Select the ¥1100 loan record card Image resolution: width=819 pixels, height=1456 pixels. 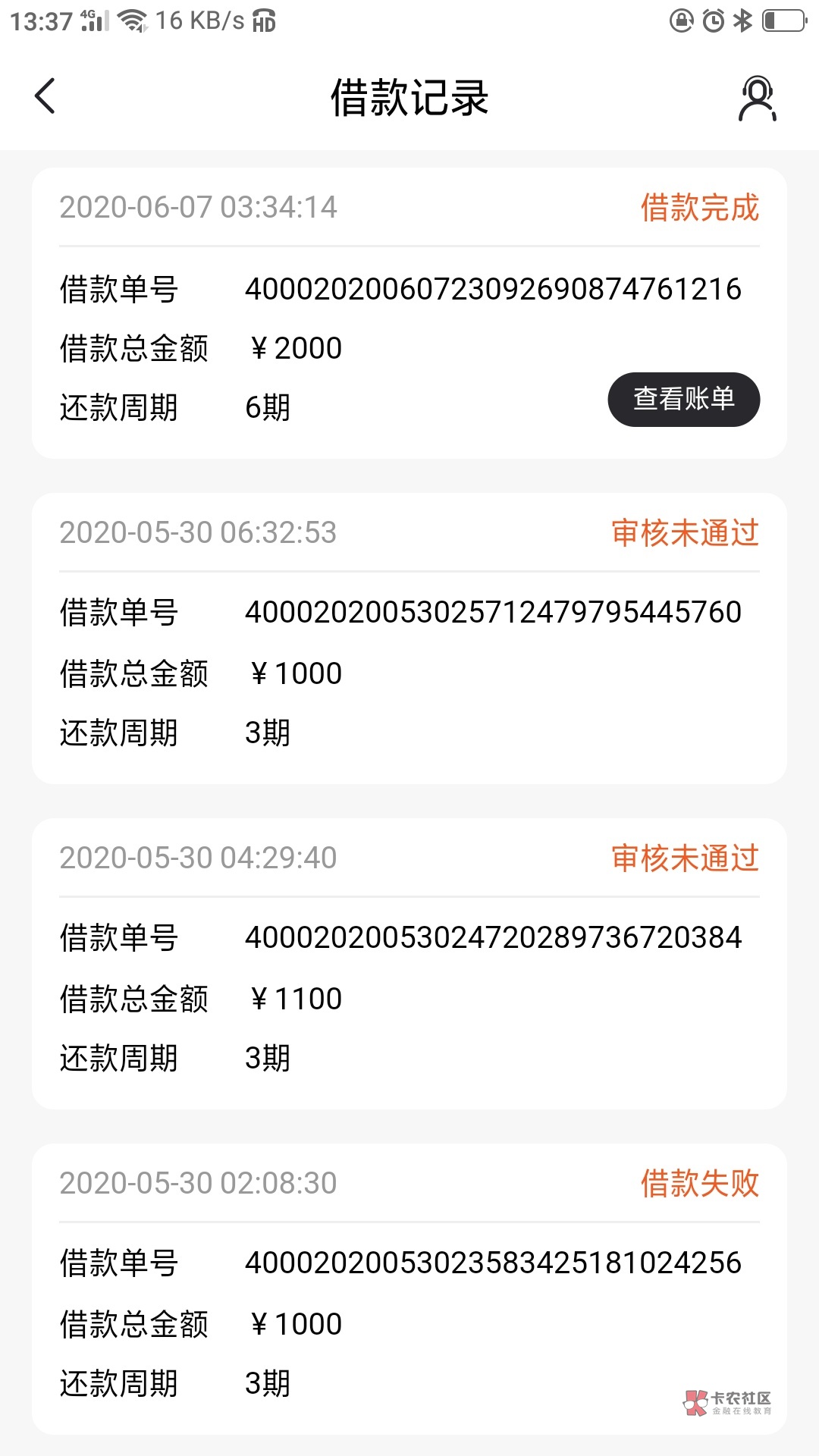tap(408, 964)
